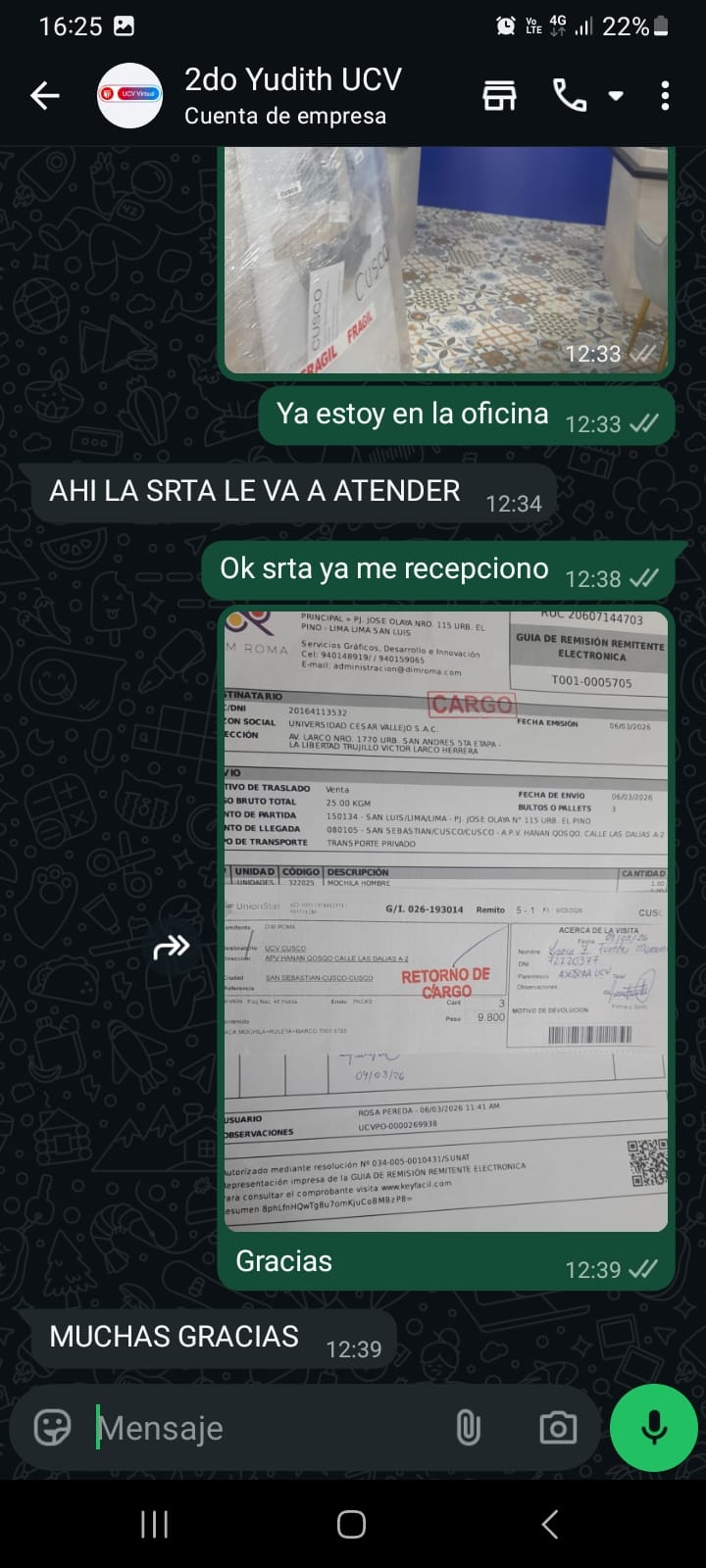This screenshot has height=1568, width=706.
Task: Forward the delivery receipt photo
Action: pos(172,947)
